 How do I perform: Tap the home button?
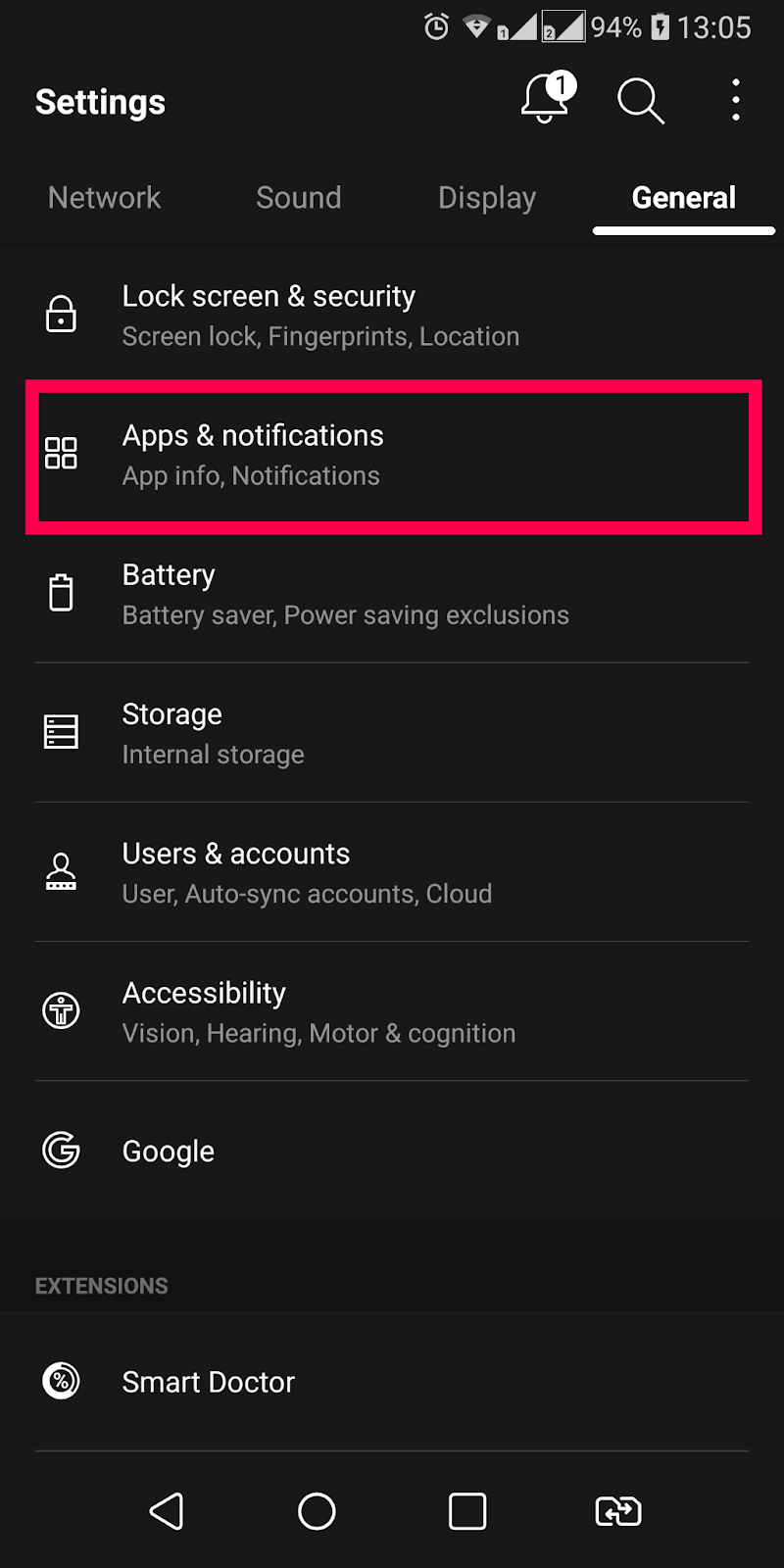point(317,1511)
